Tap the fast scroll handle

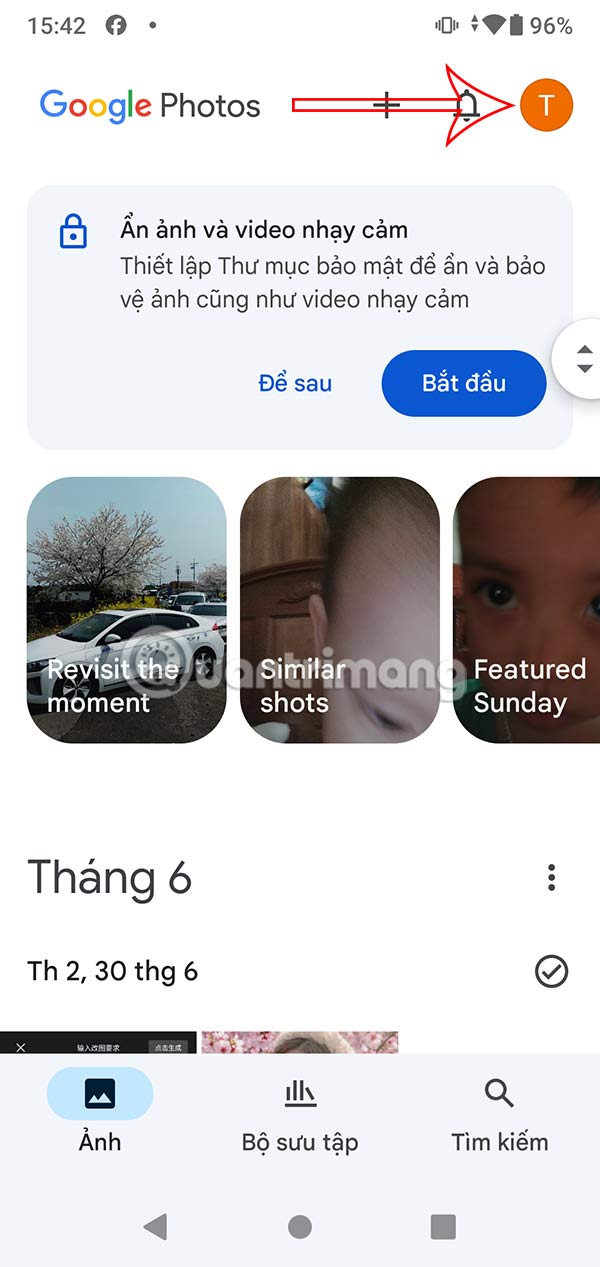[x=584, y=359]
